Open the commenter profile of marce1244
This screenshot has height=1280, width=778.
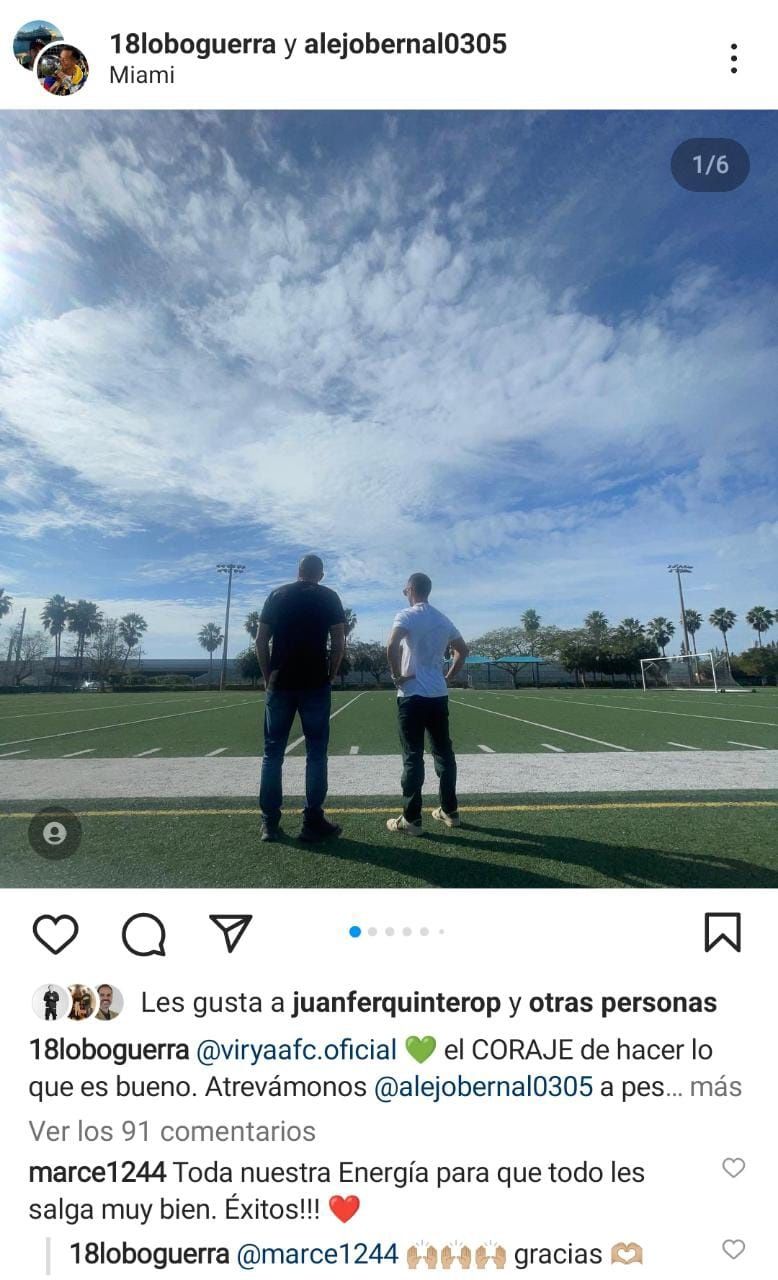pyautogui.click(x=97, y=1172)
